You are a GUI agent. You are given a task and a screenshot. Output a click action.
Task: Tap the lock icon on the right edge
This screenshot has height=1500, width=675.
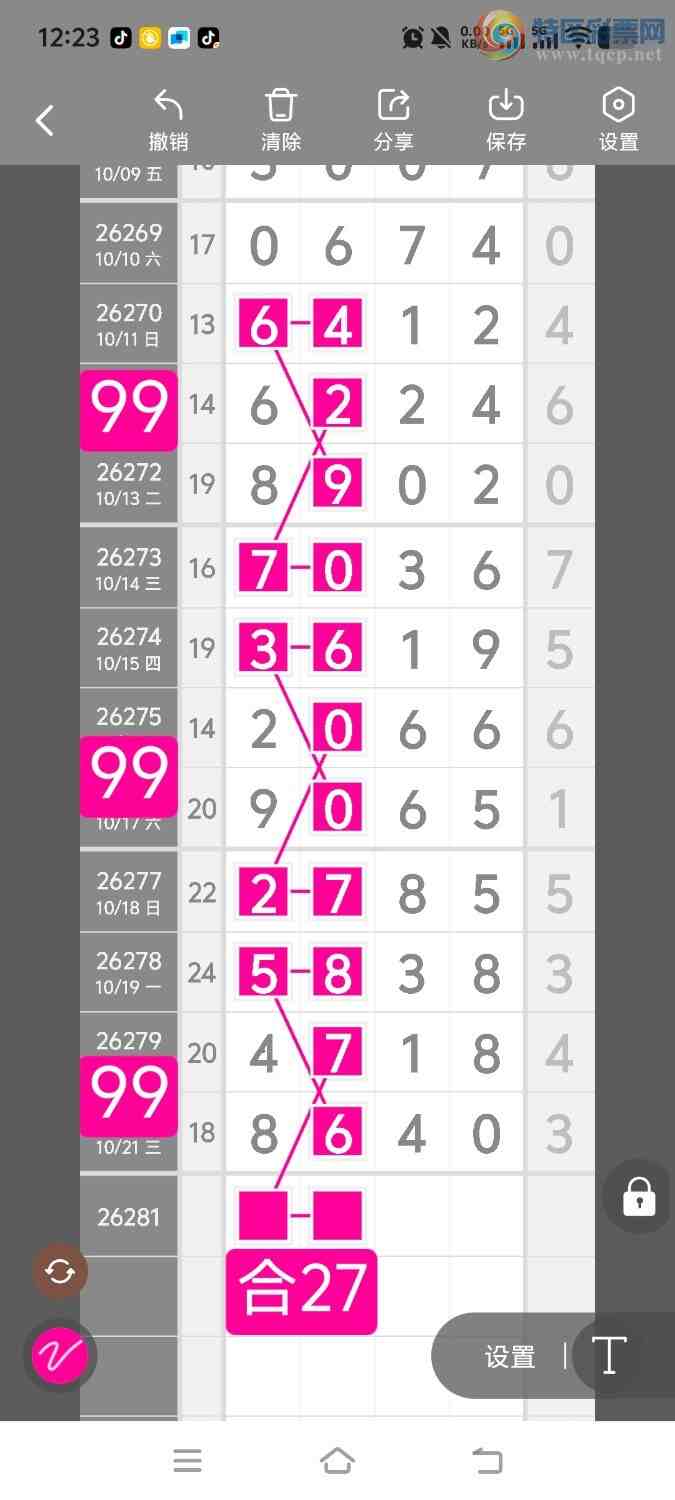coord(639,1196)
